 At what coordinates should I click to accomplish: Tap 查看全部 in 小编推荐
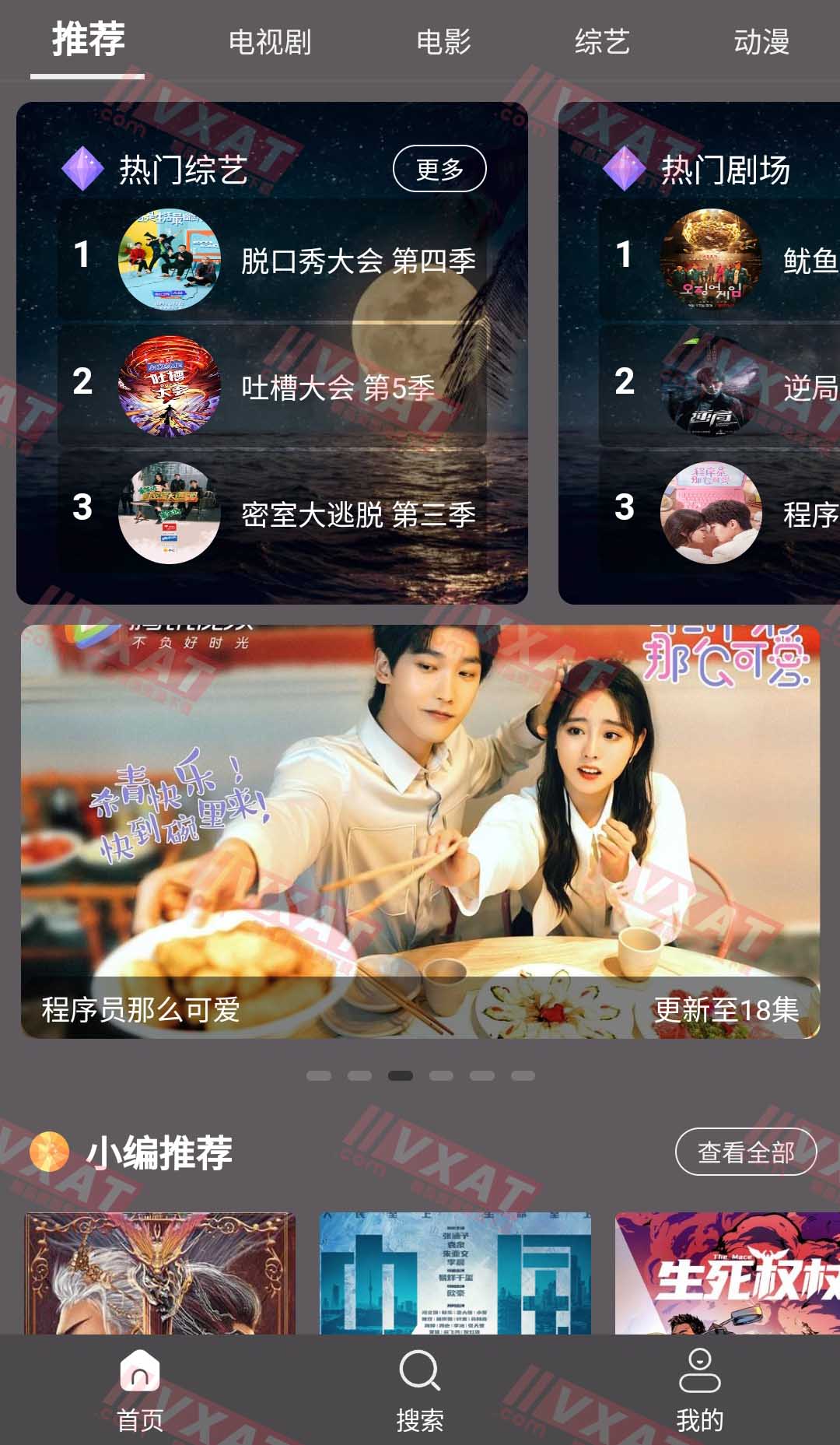click(745, 1152)
